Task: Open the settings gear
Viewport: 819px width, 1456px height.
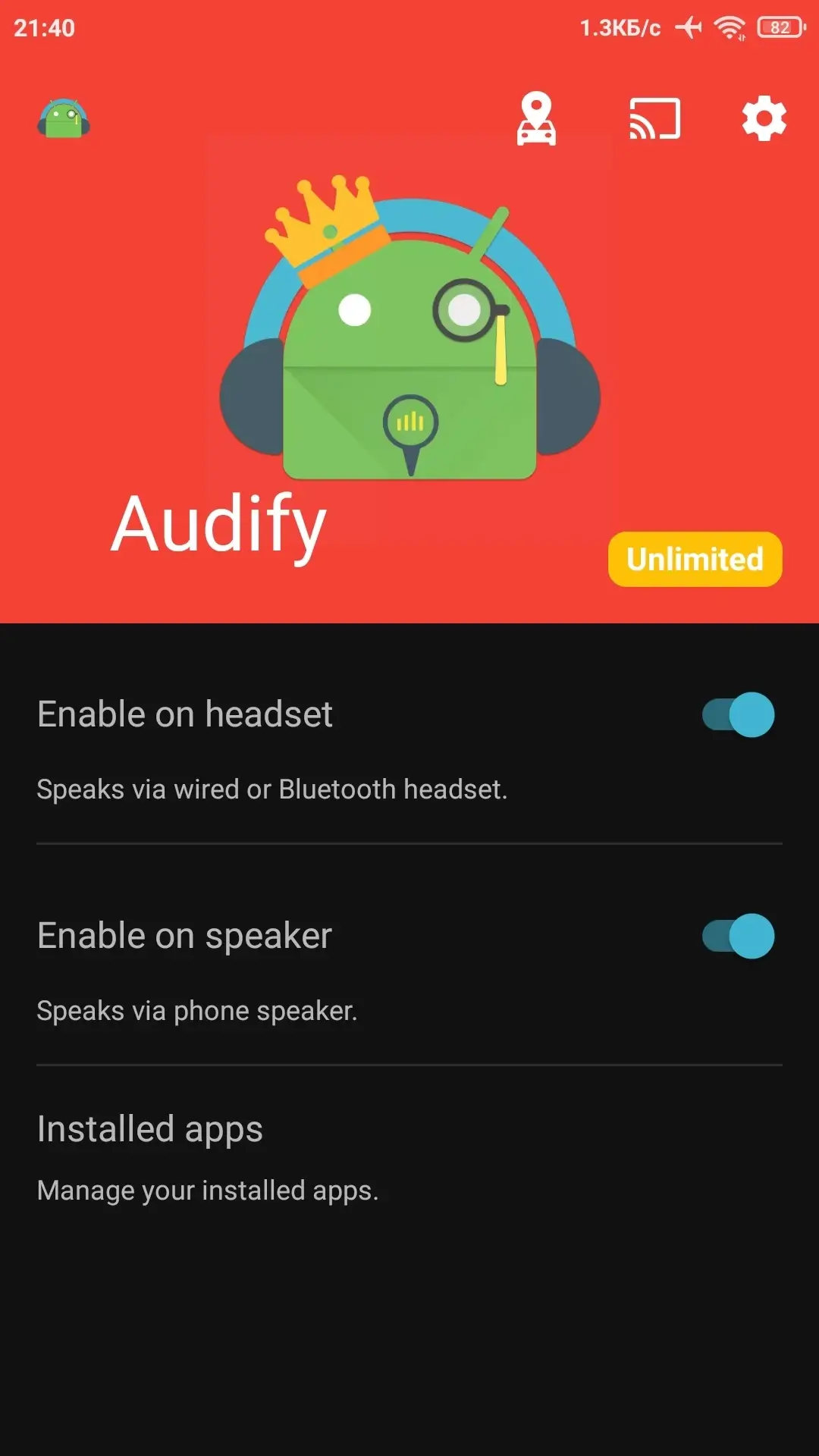Action: pos(764,118)
